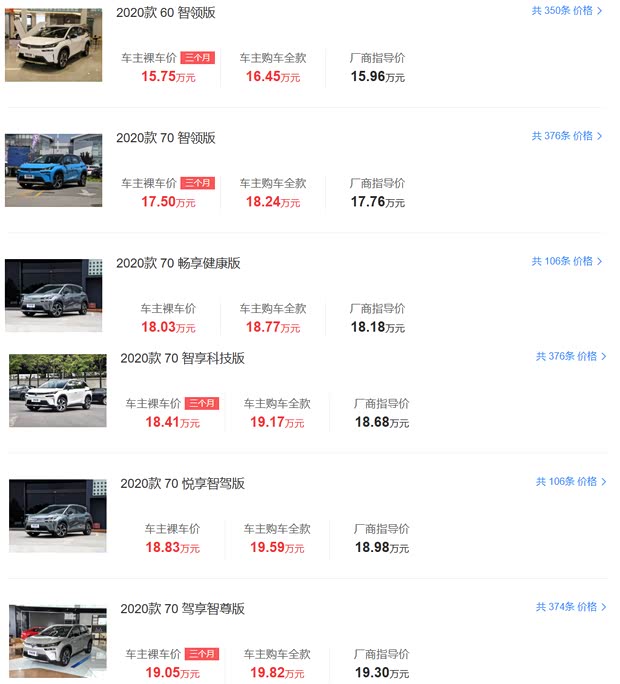View 376 prices for 70 智享科技版

tap(571, 356)
